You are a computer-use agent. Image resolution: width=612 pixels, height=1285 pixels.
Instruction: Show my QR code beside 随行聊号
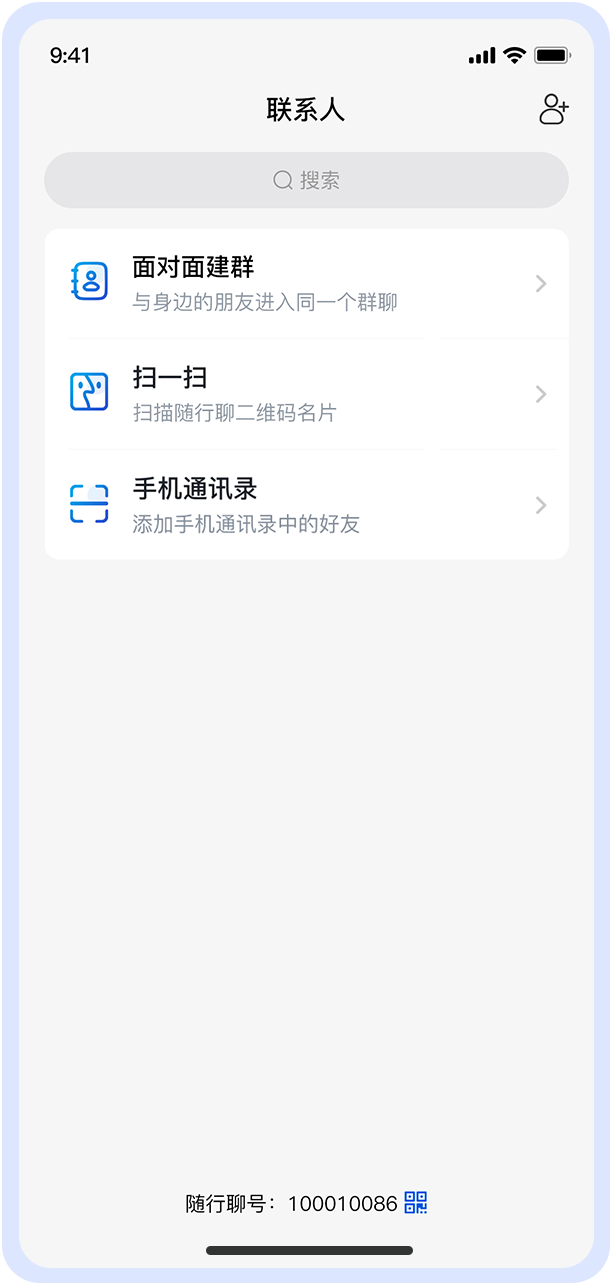coord(415,1203)
